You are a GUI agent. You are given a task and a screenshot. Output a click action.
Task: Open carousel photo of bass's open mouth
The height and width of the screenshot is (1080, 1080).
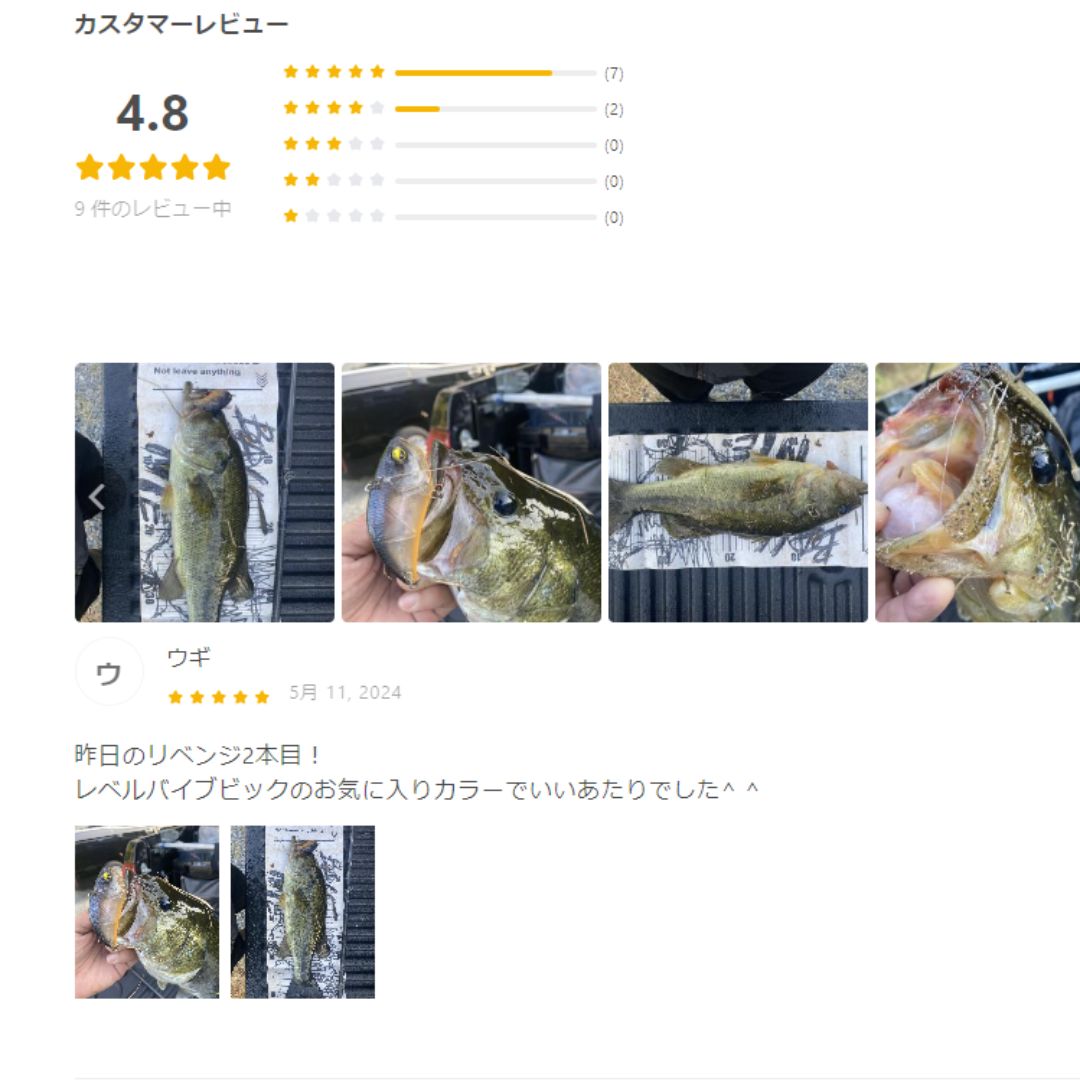(978, 492)
